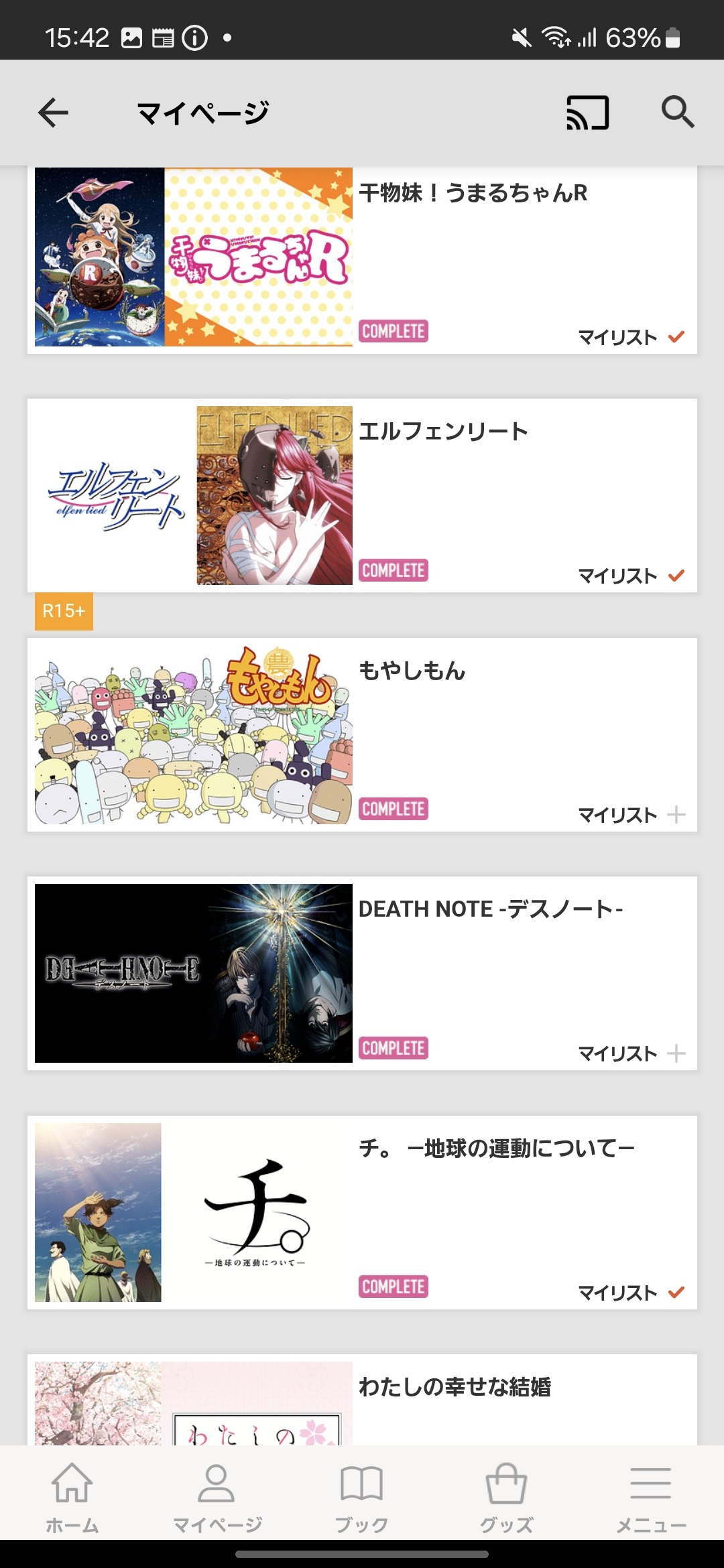Image resolution: width=724 pixels, height=1568 pixels.
Task: Go back using the top arrow
Action: [x=54, y=112]
